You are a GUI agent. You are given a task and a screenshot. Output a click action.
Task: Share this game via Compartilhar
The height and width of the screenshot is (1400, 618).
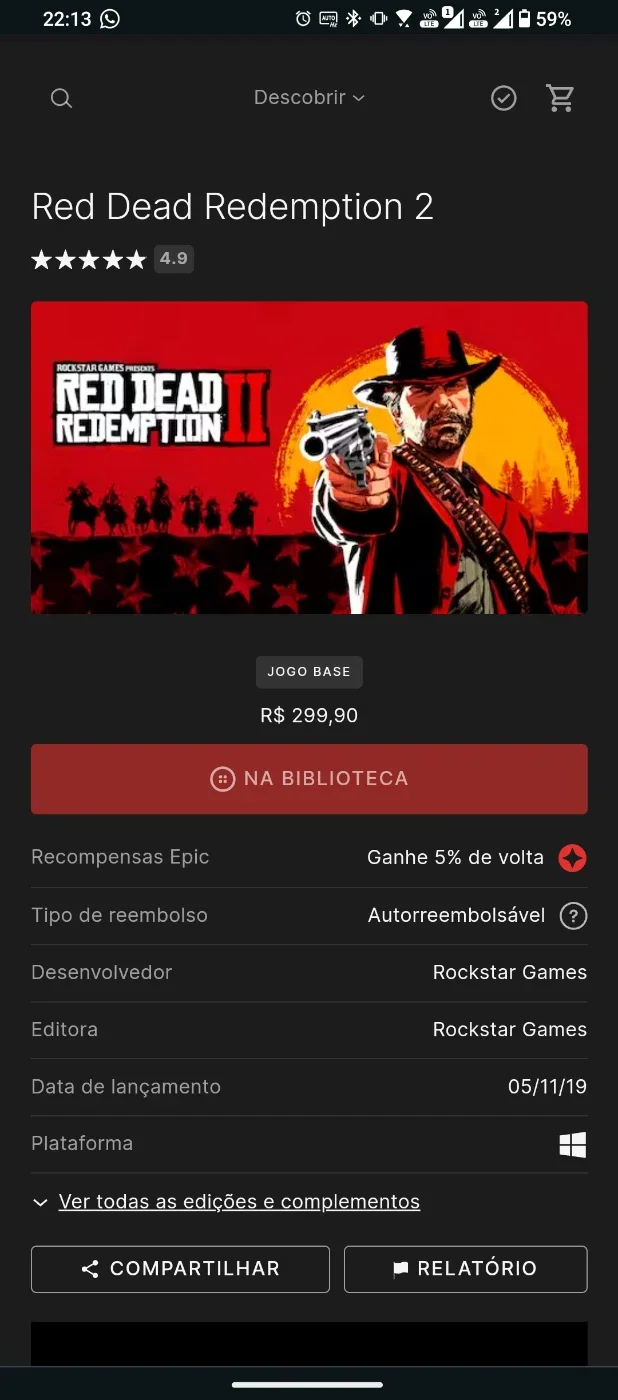[x=180, y=1269]
